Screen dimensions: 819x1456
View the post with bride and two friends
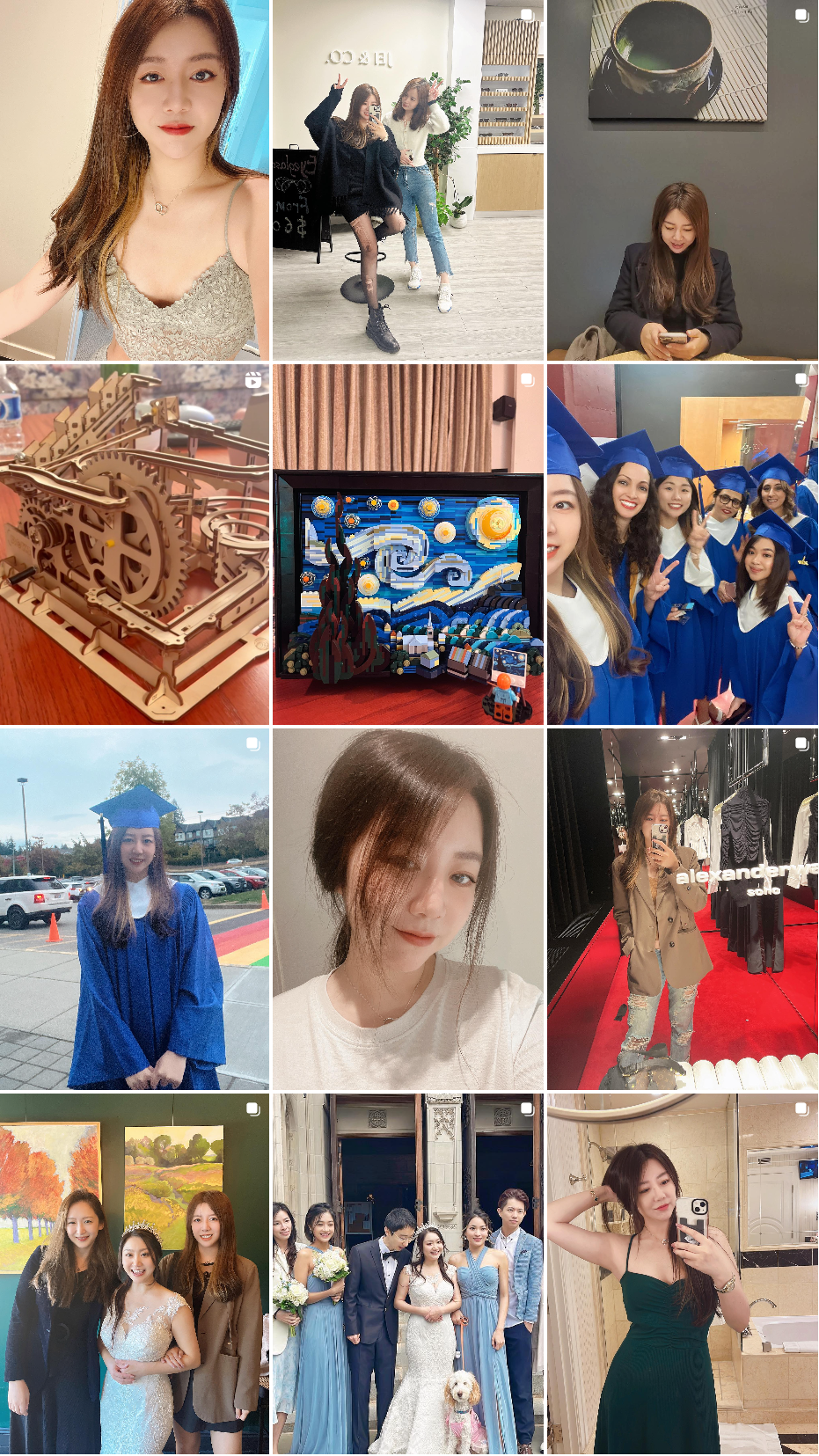135,1274
